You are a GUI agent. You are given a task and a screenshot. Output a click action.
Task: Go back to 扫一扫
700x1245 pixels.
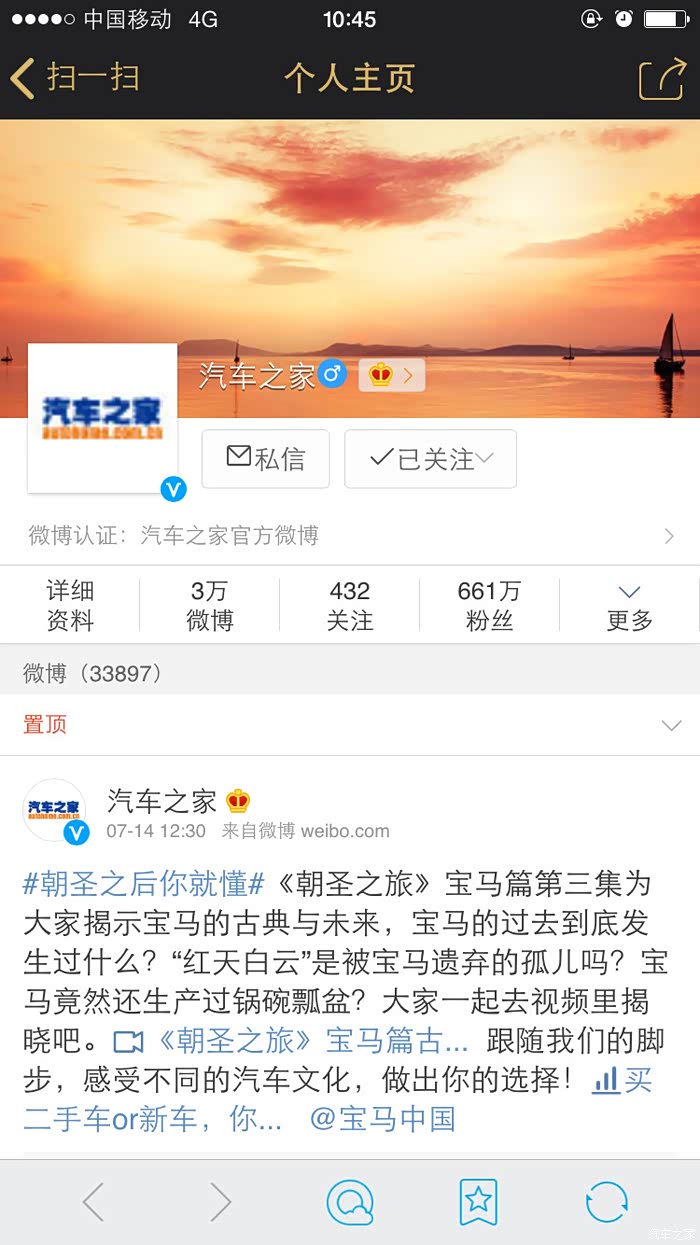pyautogui.click(x=74, y=78)
